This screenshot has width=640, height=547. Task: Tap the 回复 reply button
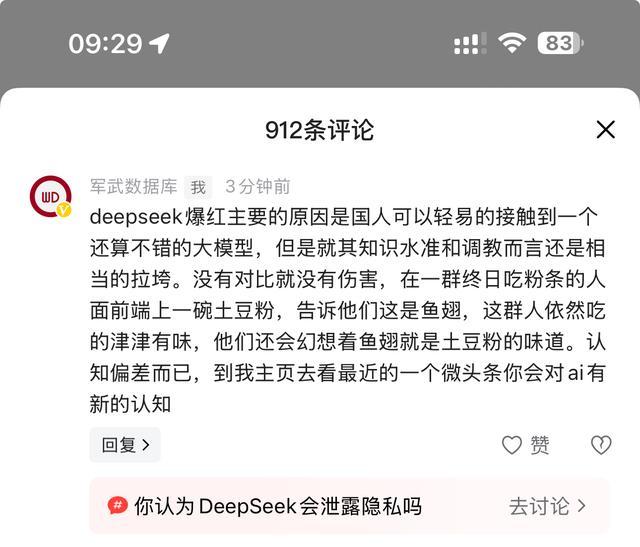pos(124,445)
